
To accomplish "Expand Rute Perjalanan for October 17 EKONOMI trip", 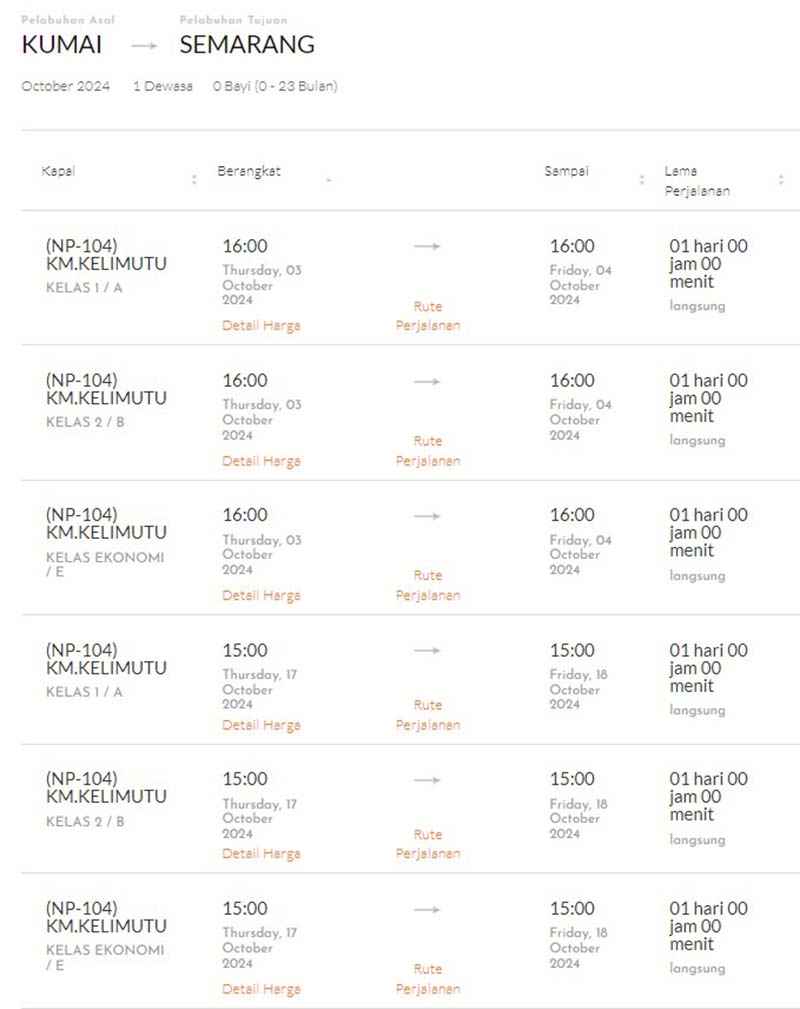I will click(x=427, y=979).
